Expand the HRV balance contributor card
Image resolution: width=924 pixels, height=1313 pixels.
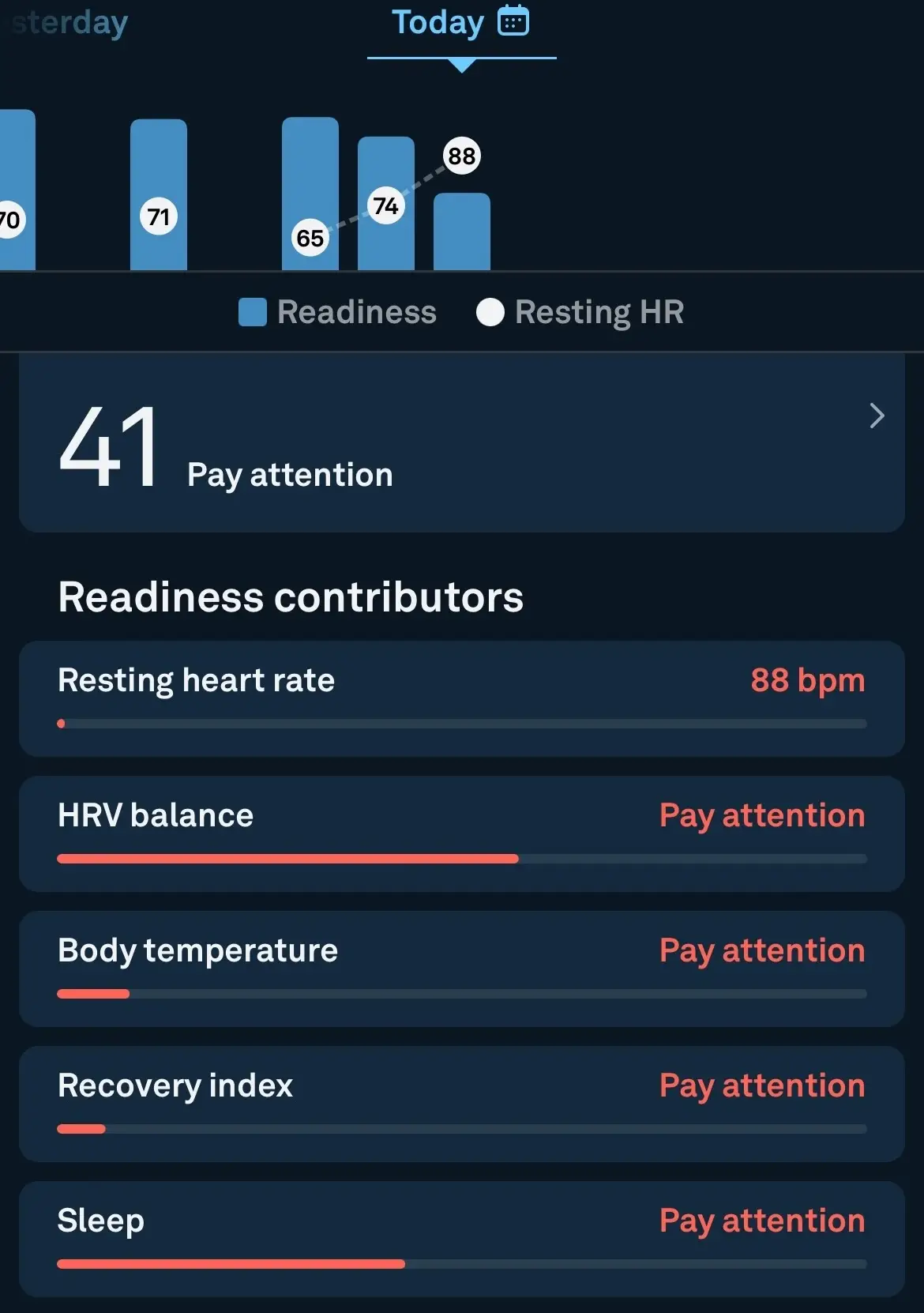462,834
